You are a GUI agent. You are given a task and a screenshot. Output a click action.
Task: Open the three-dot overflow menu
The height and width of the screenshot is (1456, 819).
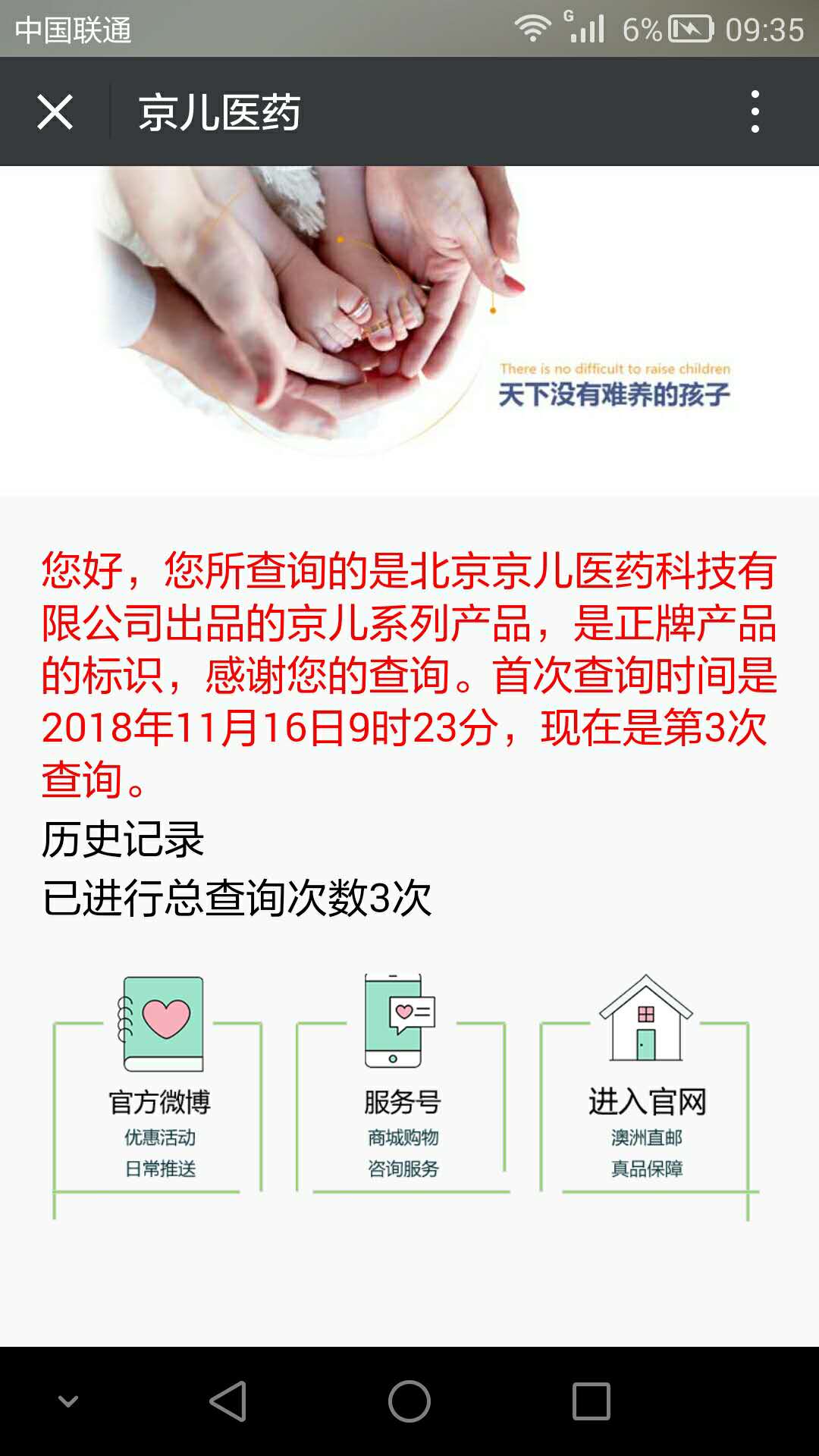[755, 112]
